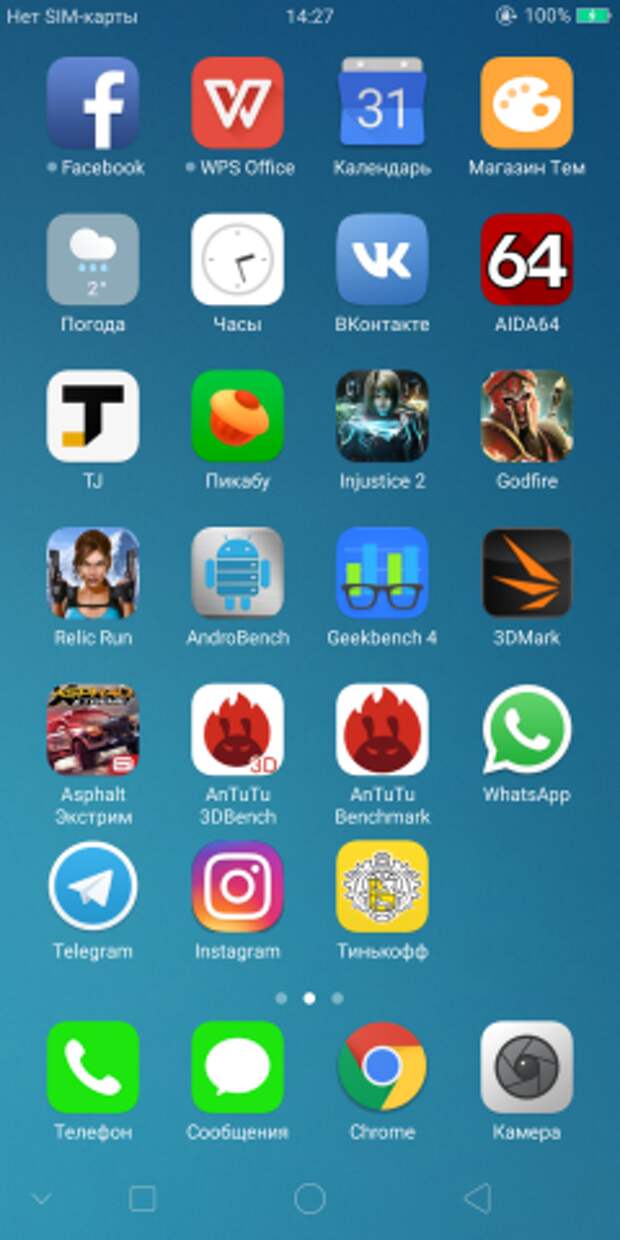Open the Календарь app
This screenshot has width=620, height=1240.
pyautogui.click(x=382, y=103)
